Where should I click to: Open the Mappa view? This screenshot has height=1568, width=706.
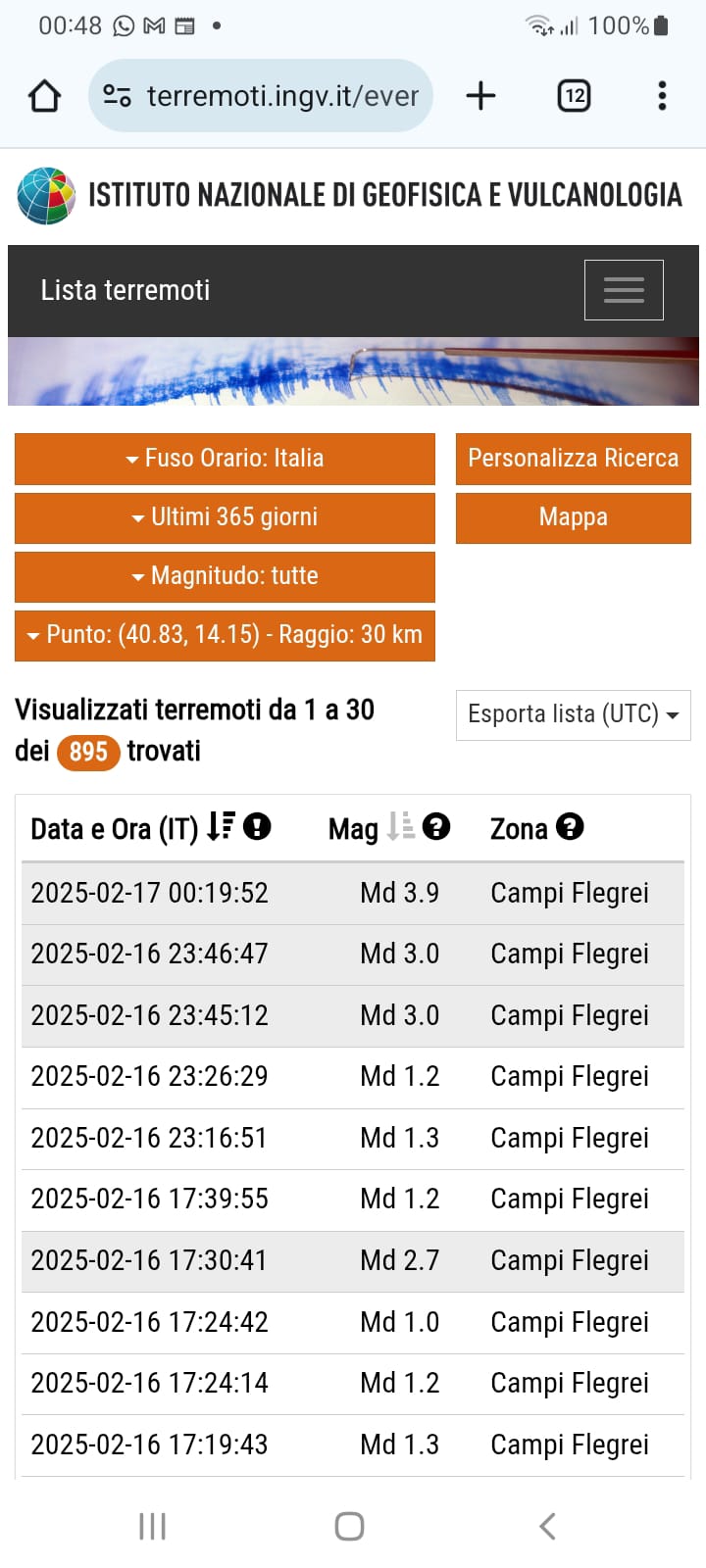tap(573, 517)
